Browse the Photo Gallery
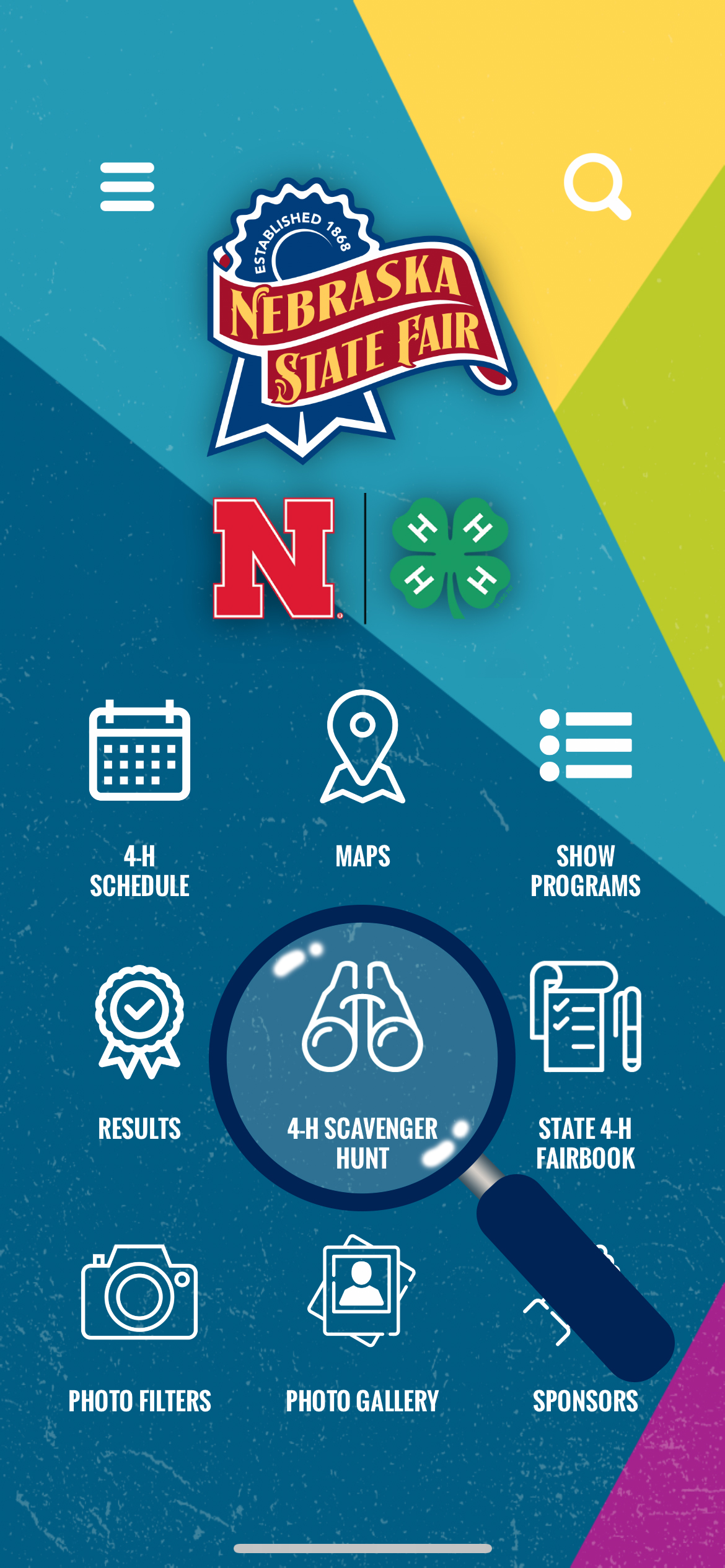Image resolution: width=725 pixels, height=1568 pixels. point(362,1325)
